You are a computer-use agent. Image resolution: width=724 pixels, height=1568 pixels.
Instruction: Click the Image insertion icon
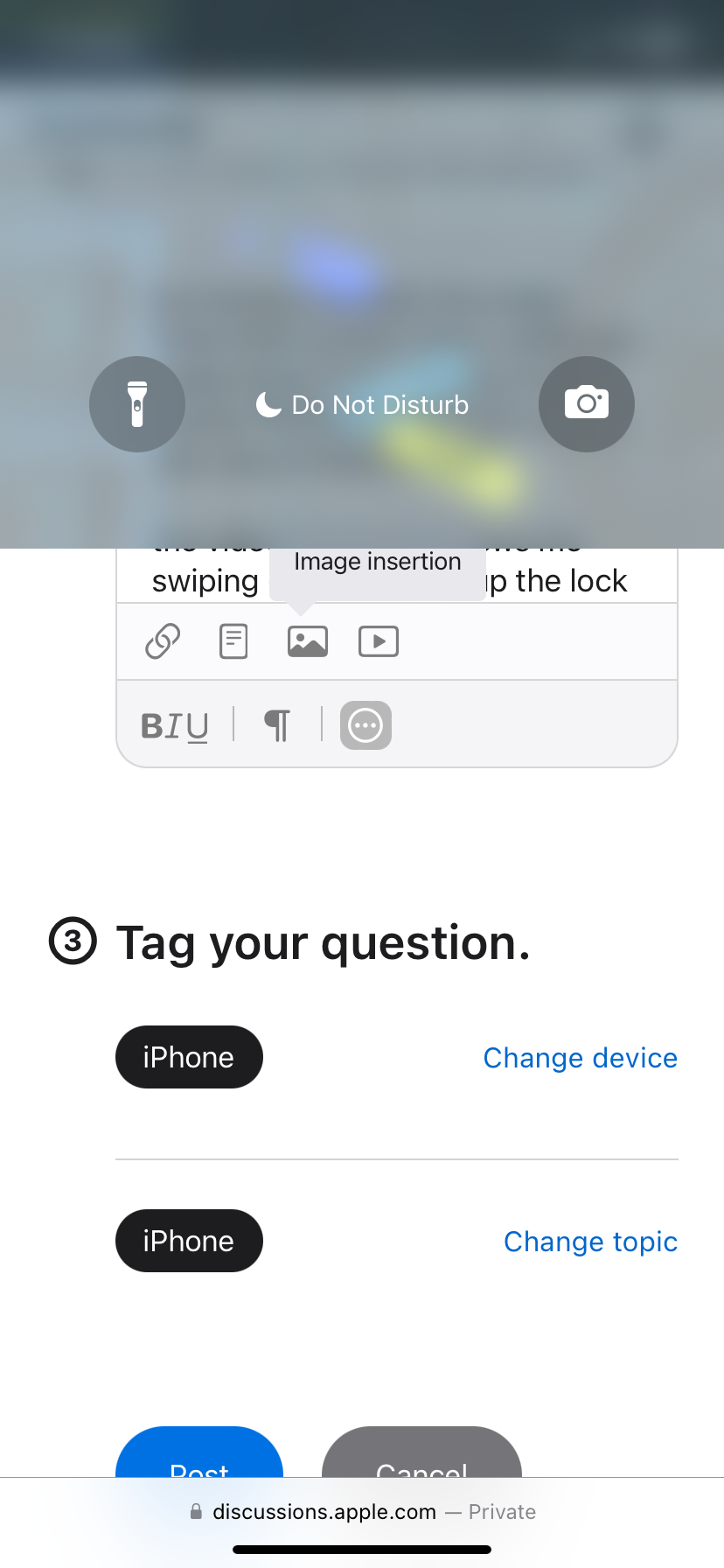307,640
